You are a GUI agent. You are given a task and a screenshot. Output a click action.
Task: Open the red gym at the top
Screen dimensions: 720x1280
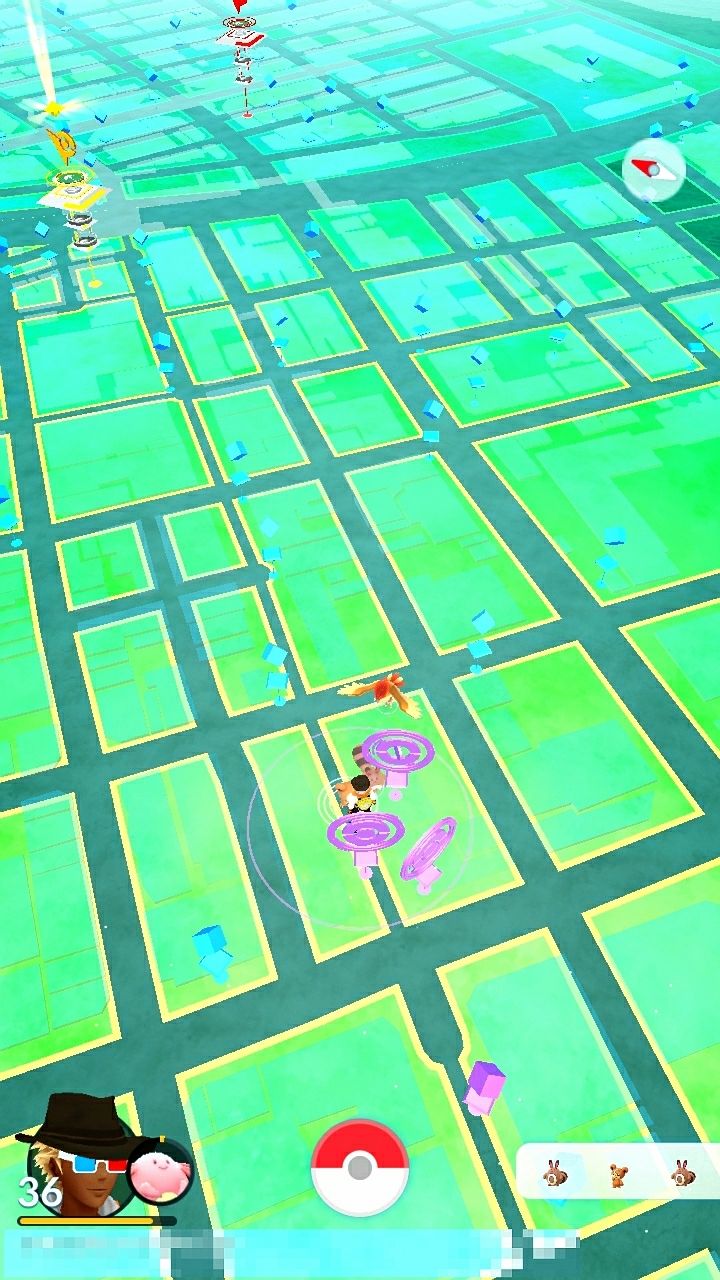coord(241,45)
